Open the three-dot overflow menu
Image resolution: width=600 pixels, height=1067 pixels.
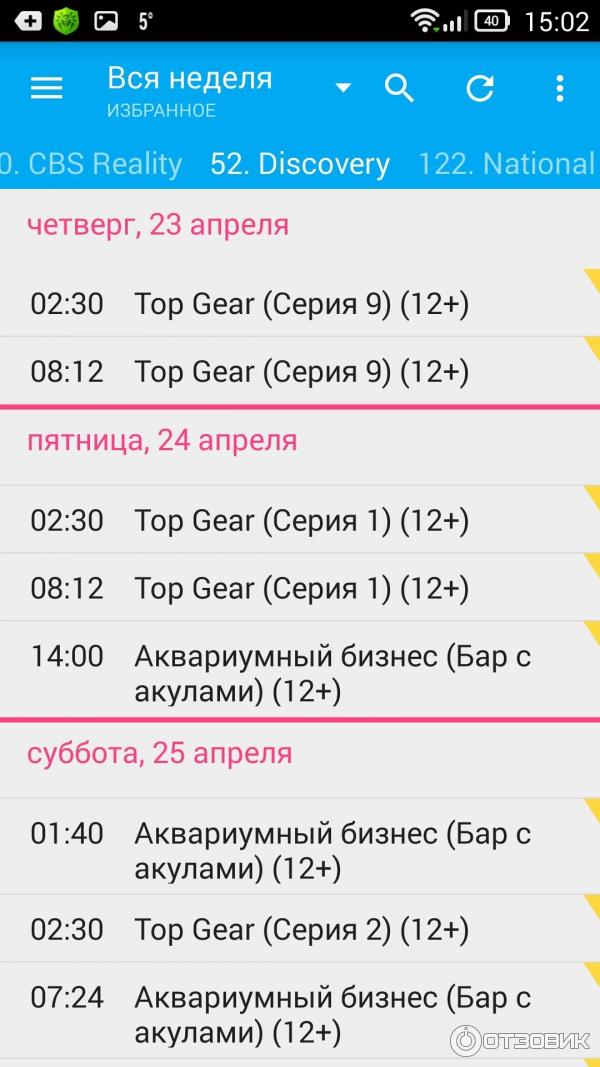coord(559,88)
